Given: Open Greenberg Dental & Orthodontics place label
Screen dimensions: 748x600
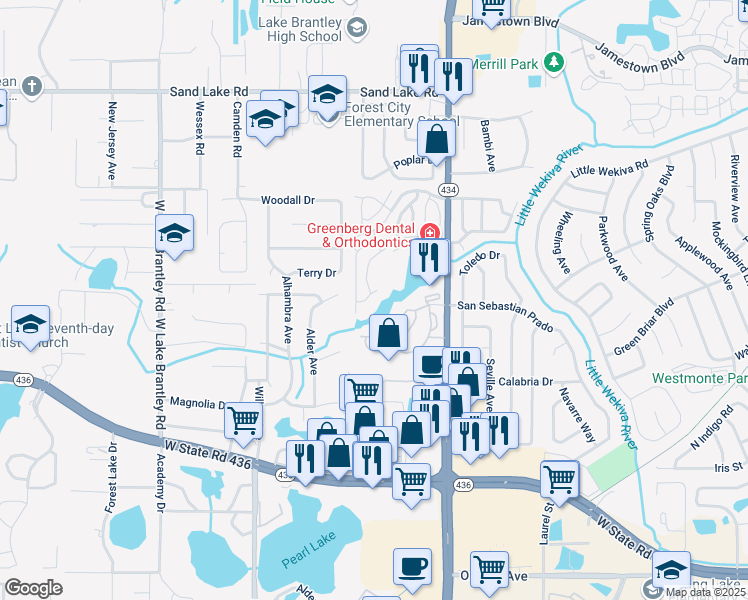Looking at the screenshot, I should (360, 236).
